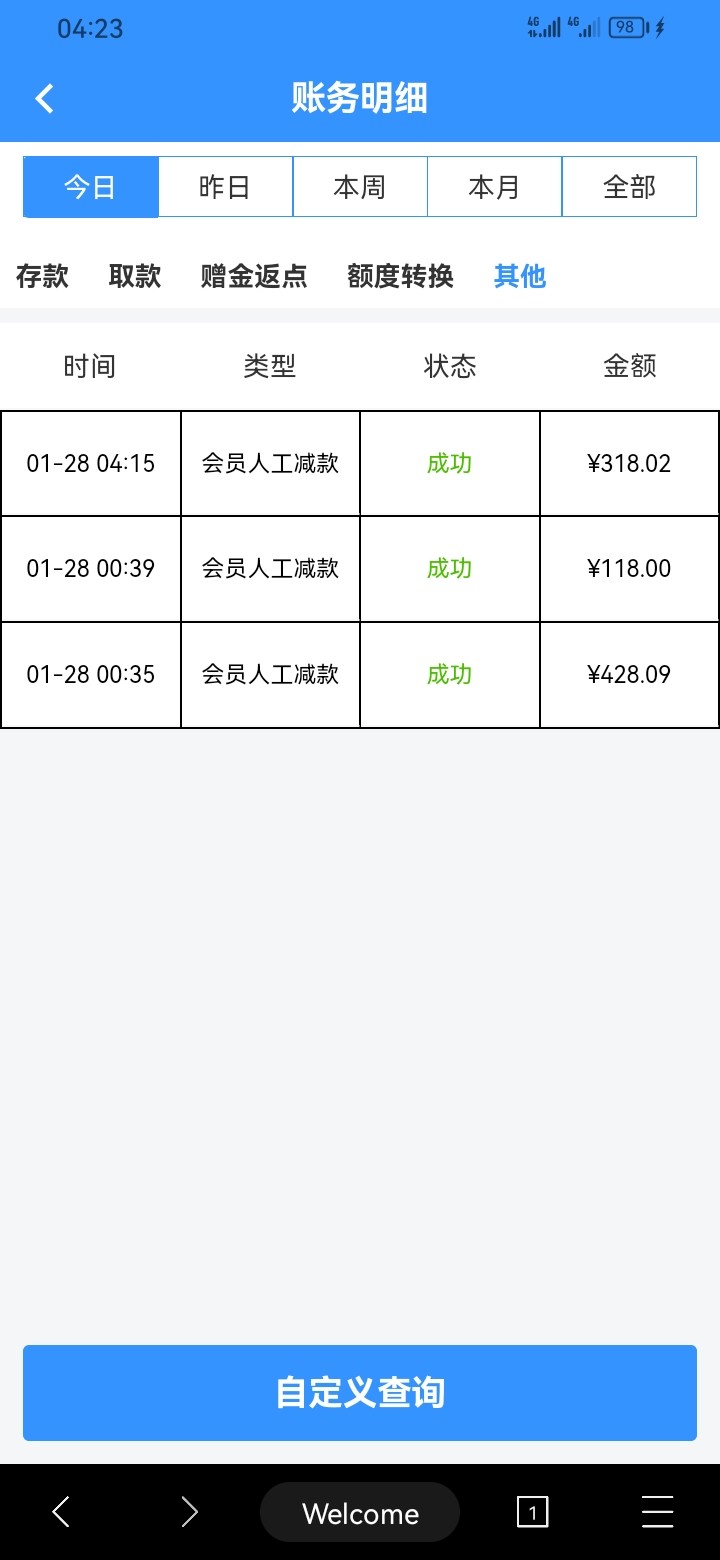The height and width of the screenshot is (1560, 720).
Task: Tap the browser forward arrow
Action: (x=189, y=1512)
